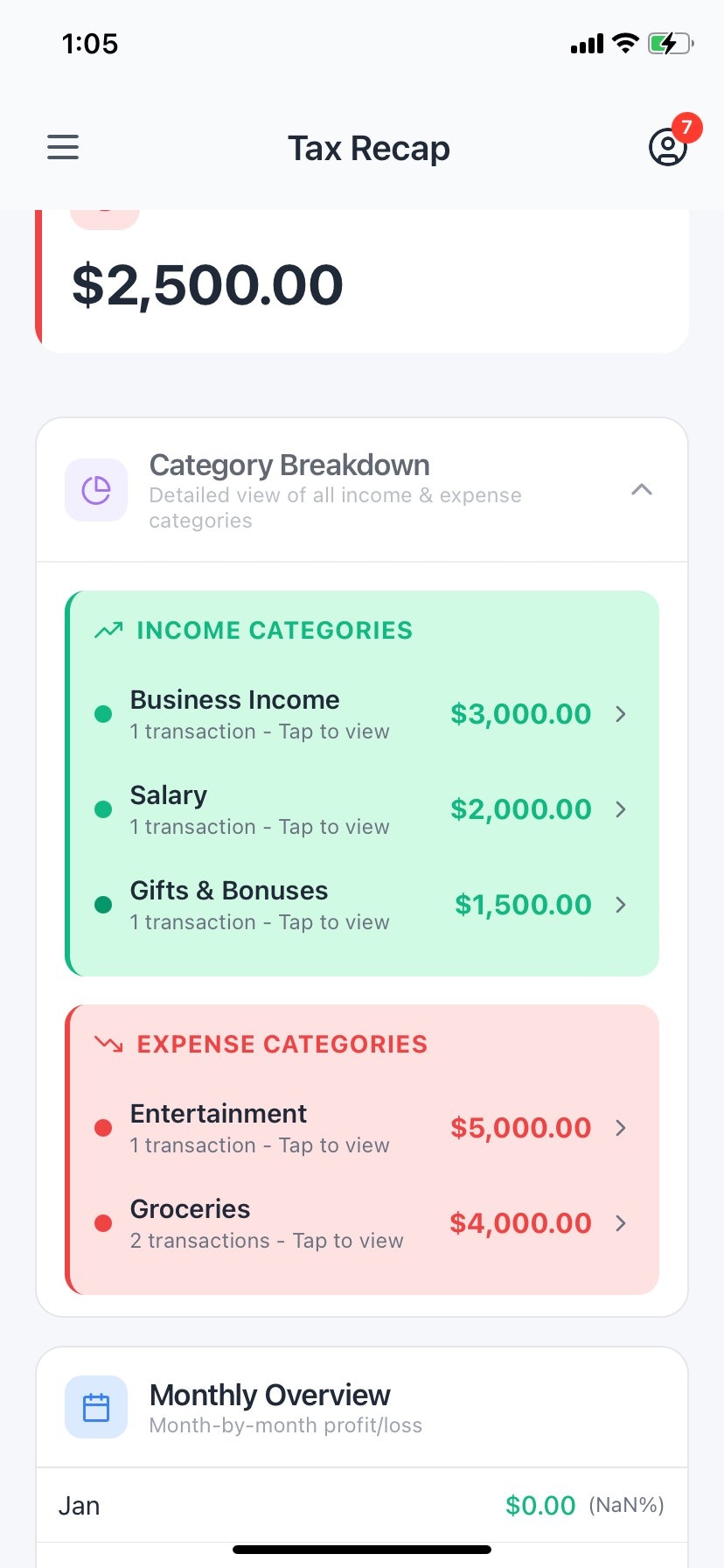Click the green dot beside Business Income
The width and height of the screenshot is (724, 1568).
[x=103, y=714]
